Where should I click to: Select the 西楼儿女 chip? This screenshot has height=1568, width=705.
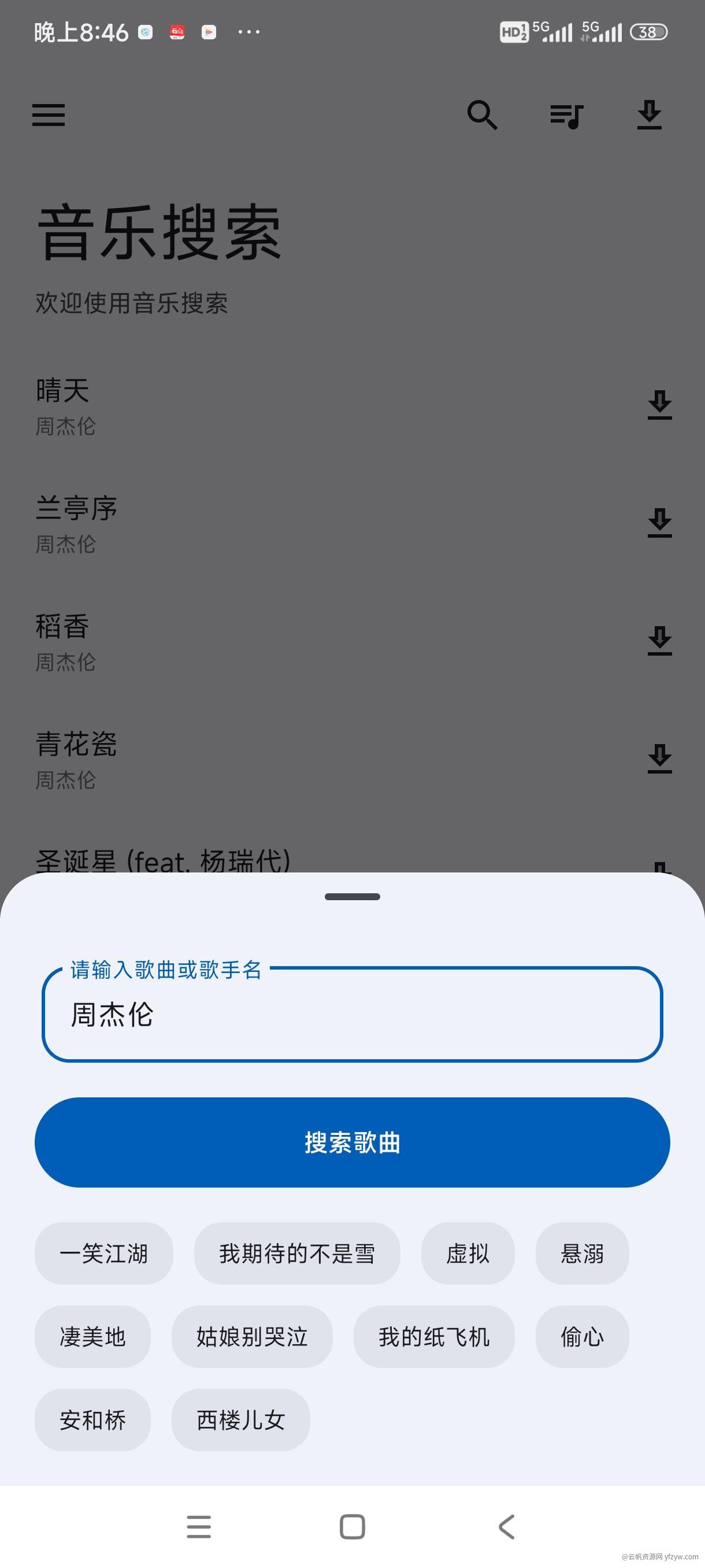(241, 1420)
